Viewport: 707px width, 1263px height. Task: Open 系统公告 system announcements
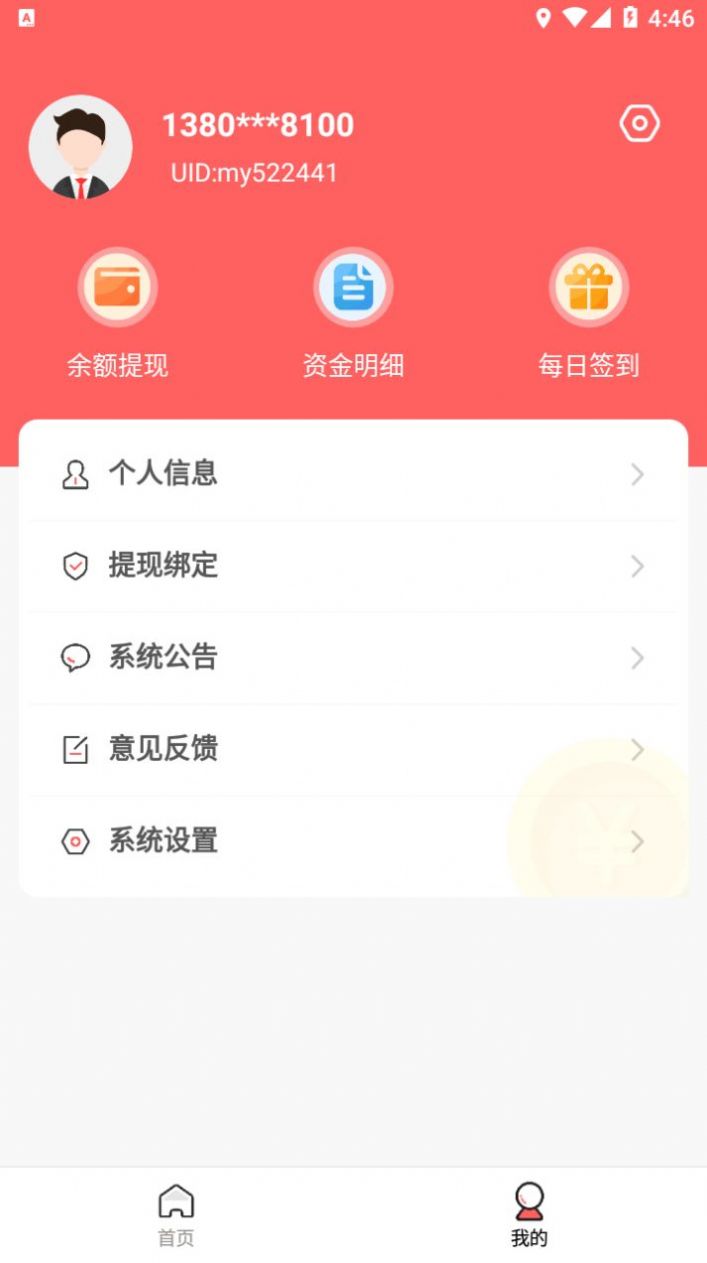353,658
